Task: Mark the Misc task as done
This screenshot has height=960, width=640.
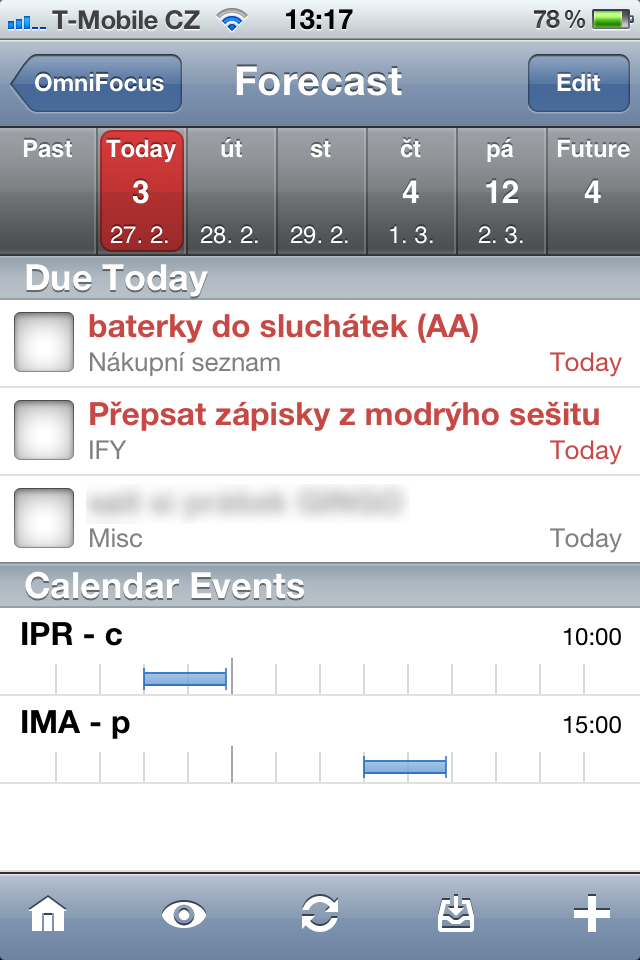Action: tap(44, 518)
